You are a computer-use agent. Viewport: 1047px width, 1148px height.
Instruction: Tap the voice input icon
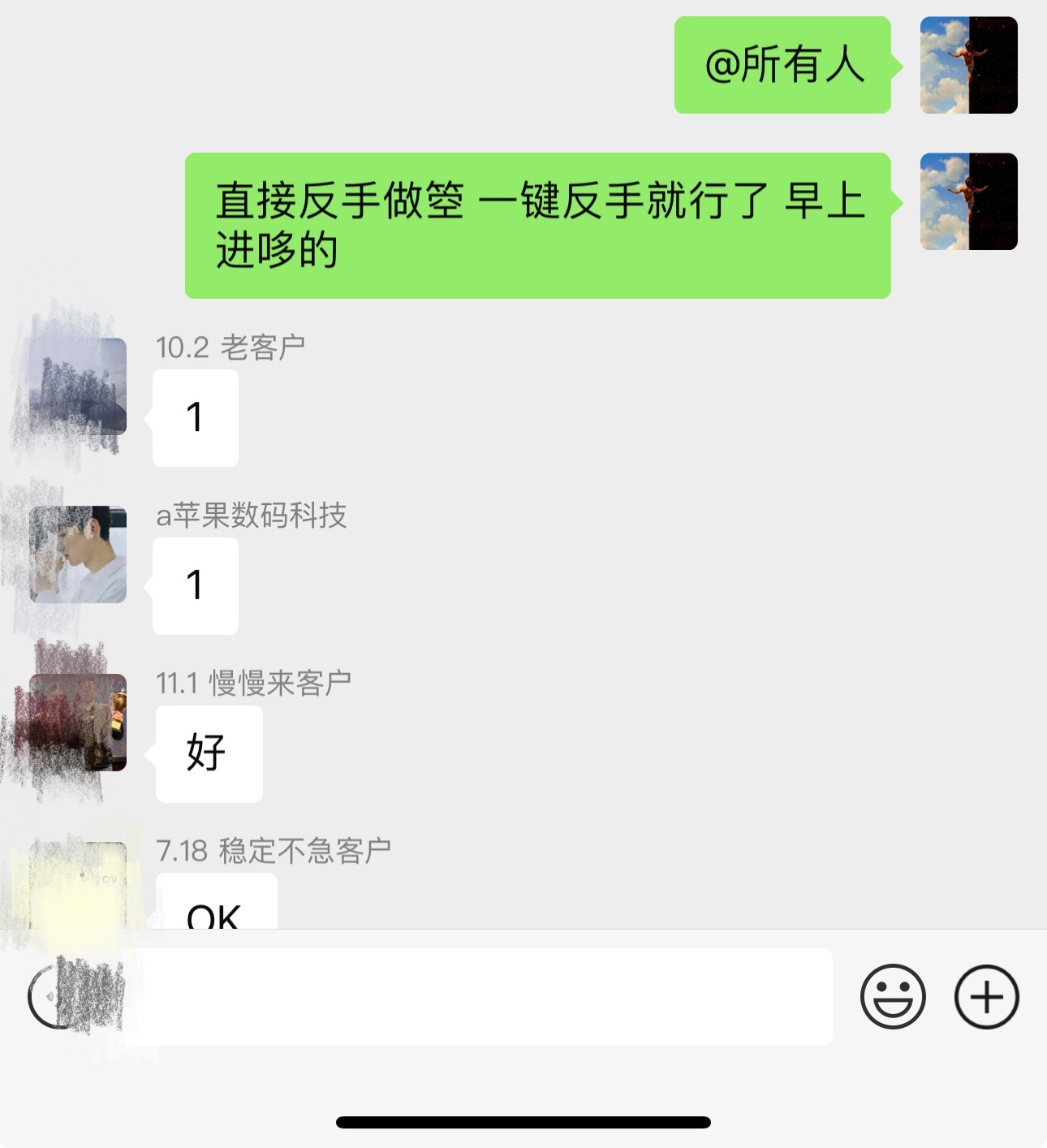55,996
